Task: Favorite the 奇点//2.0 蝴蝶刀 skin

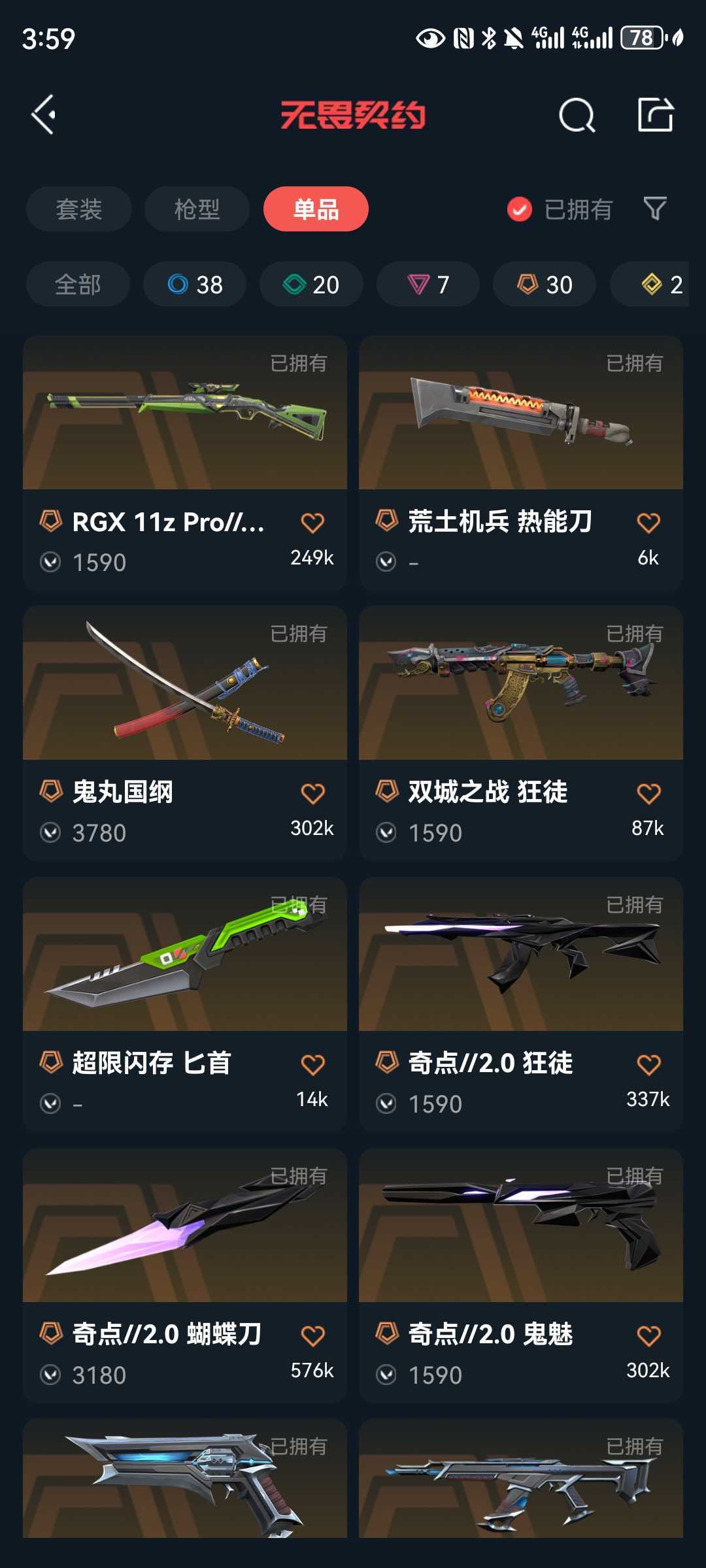Action: click(312, 1335)
